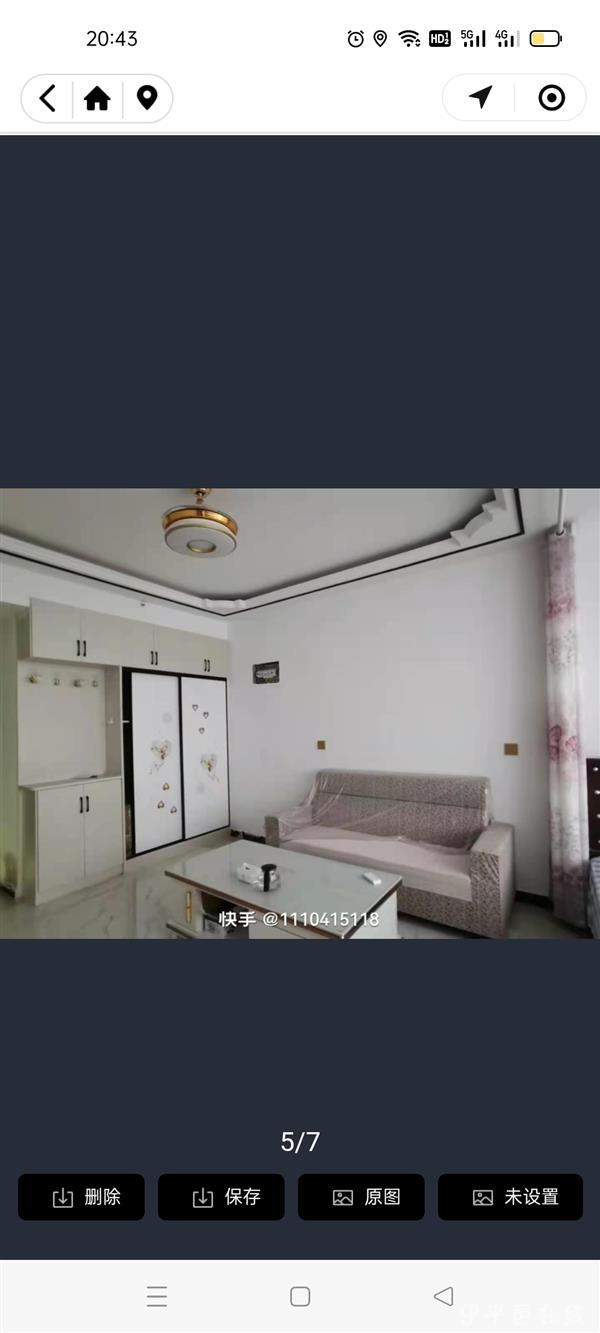
Task: Open the living room photo
Action: click(x=300, y=713)
